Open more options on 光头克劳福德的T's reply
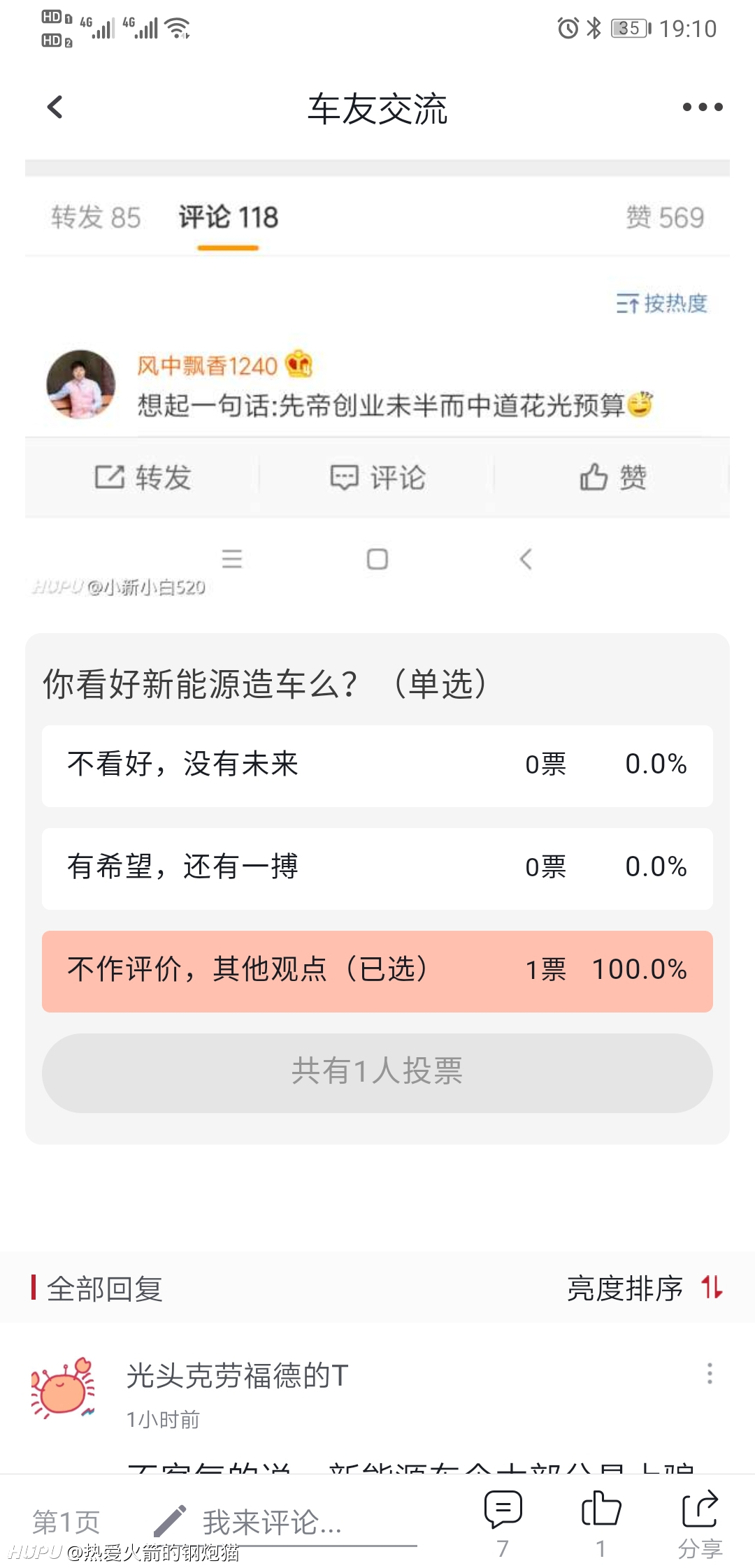 pyautogui.click(x=710, y=1374)
